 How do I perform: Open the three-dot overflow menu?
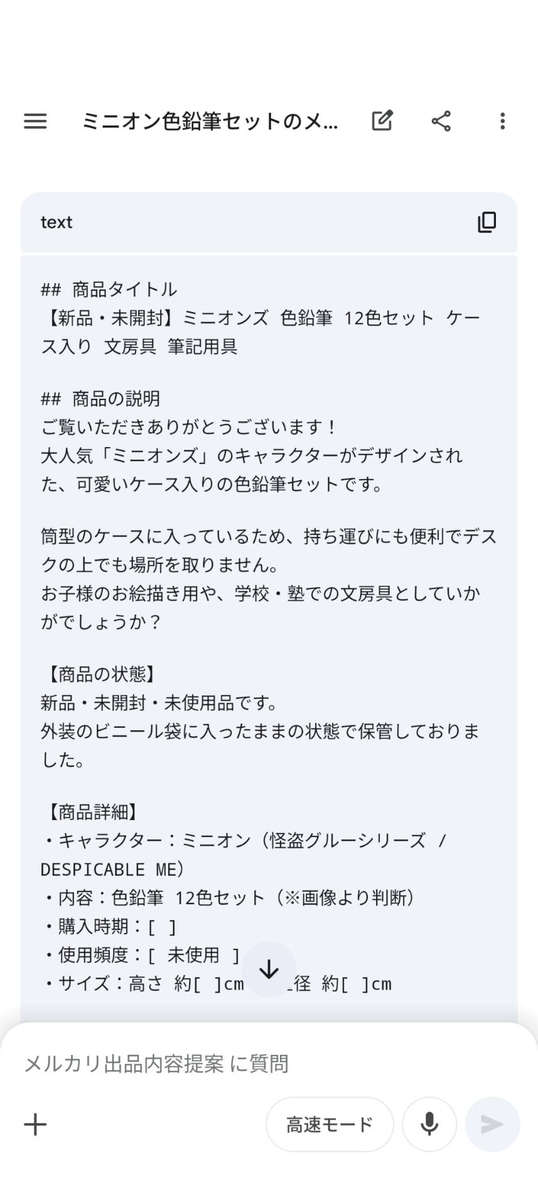pyautogui.click(x=502, y=121)
